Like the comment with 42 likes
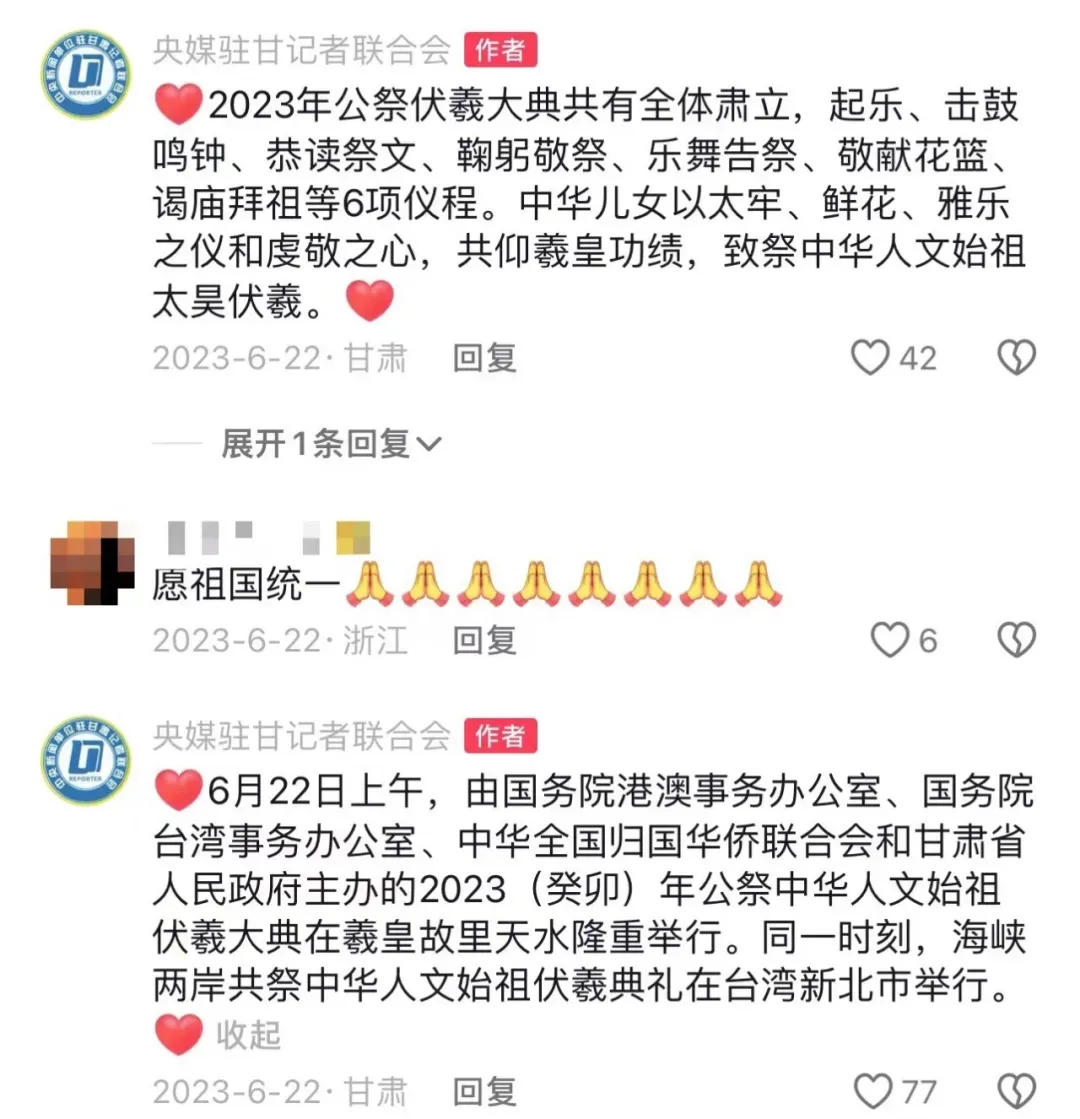 [871, 357]
